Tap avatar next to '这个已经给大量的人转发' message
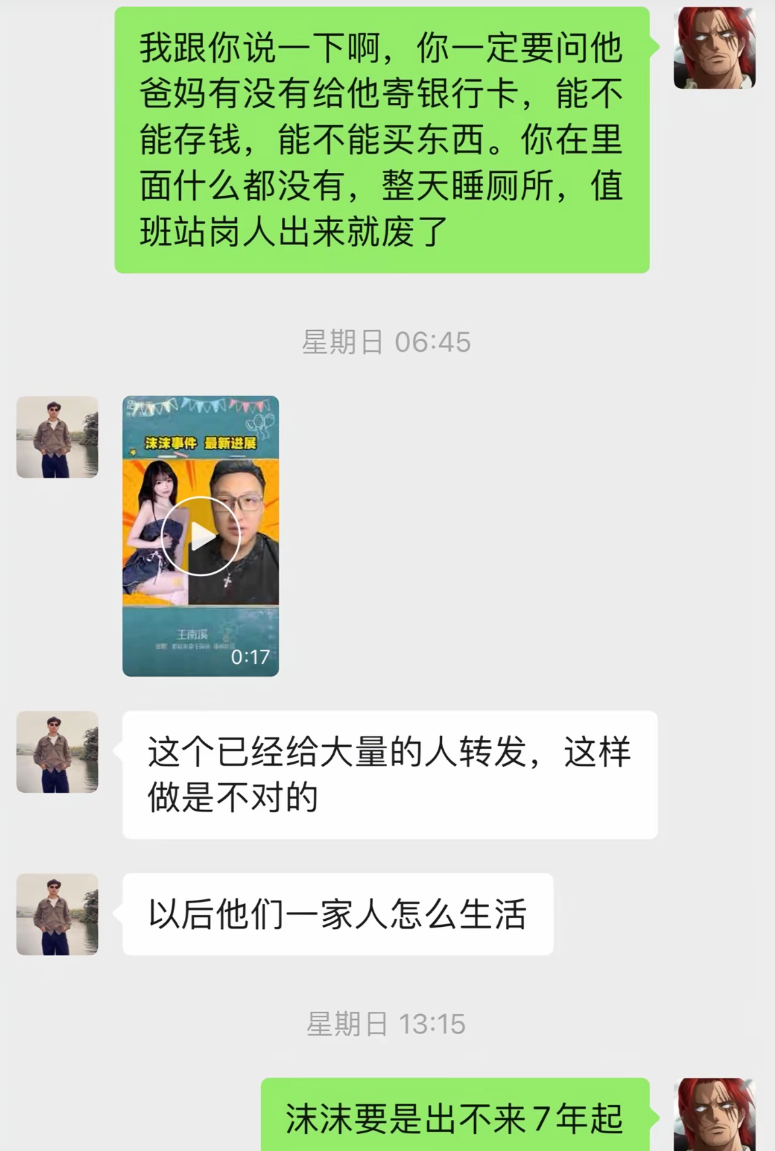The height and width of the screenshot is (1151, 775). [57, 752]
